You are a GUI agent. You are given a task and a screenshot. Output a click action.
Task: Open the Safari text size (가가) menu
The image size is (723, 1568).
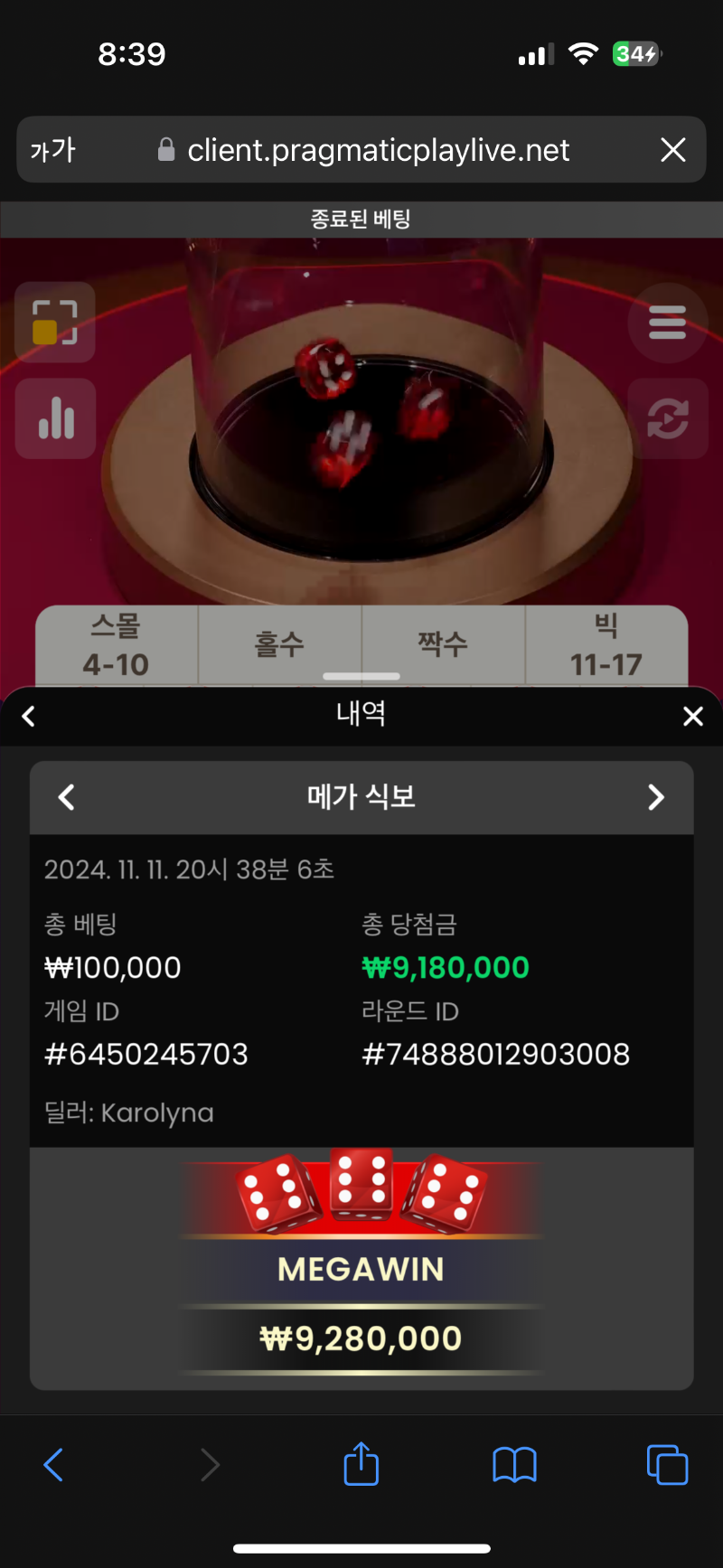coord(53,150)
